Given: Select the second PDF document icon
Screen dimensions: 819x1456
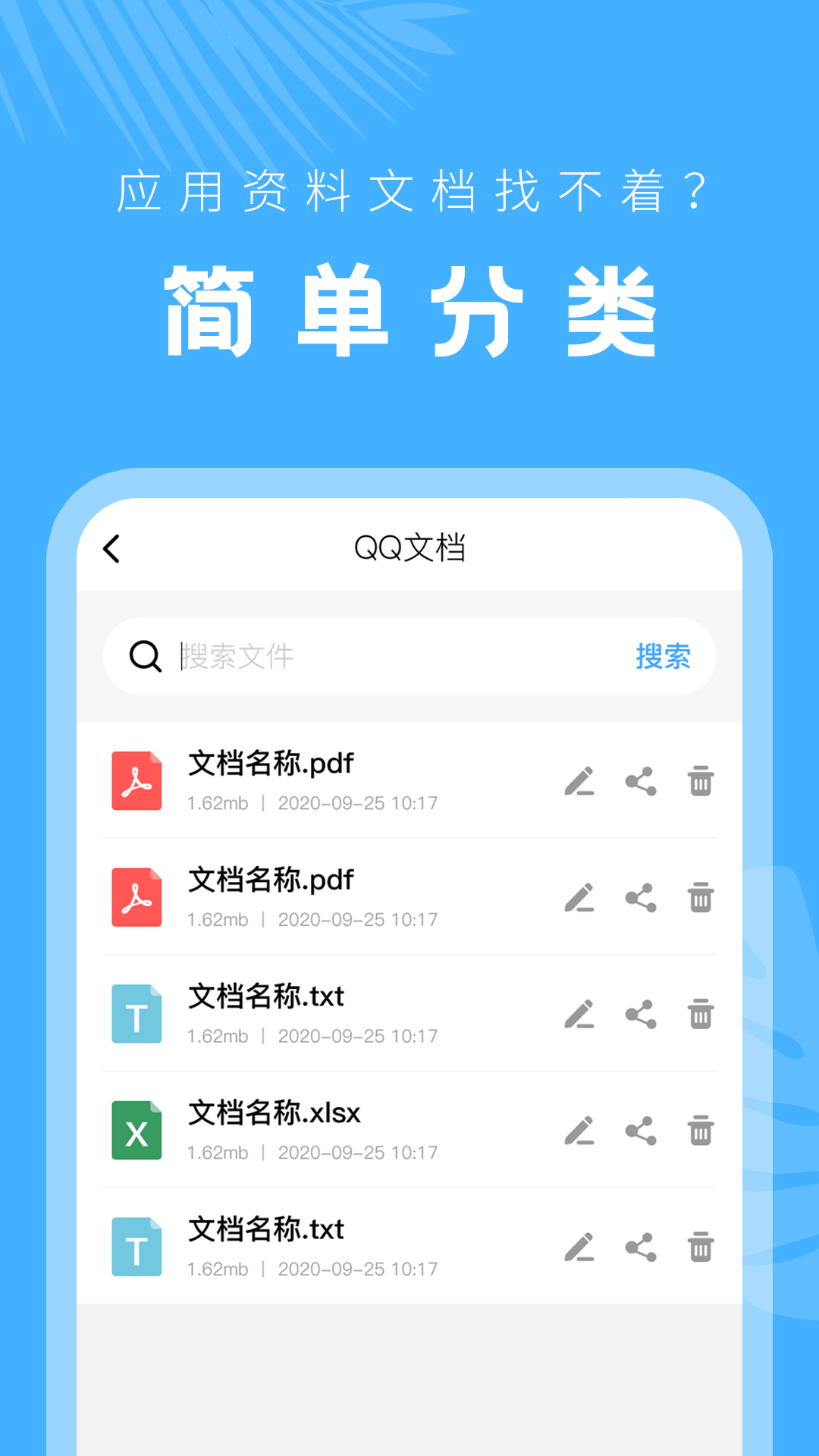Looking at the screenshot, I should (136, 896).
